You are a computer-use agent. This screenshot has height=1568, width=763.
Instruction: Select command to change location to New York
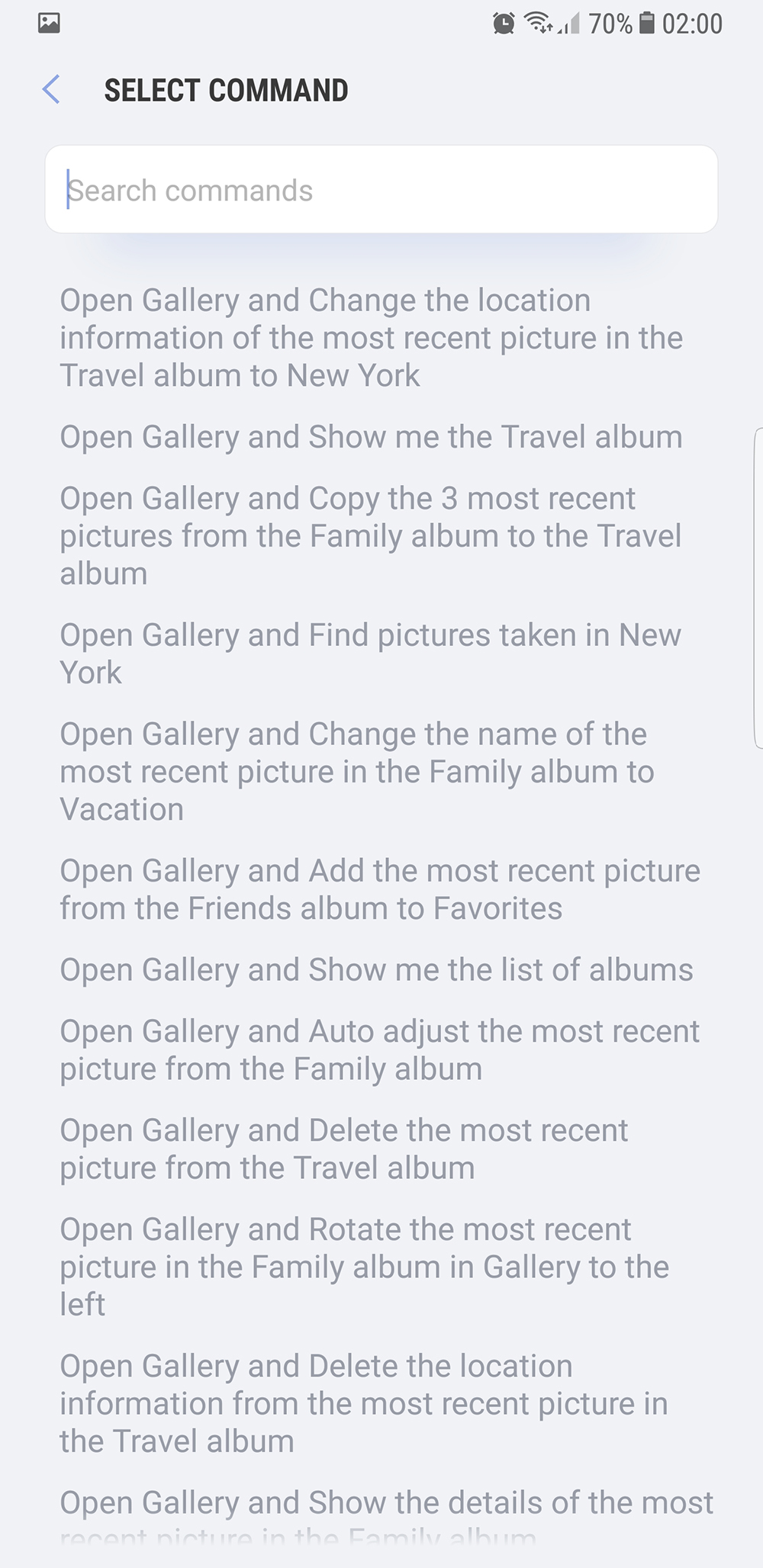(372, 338)
